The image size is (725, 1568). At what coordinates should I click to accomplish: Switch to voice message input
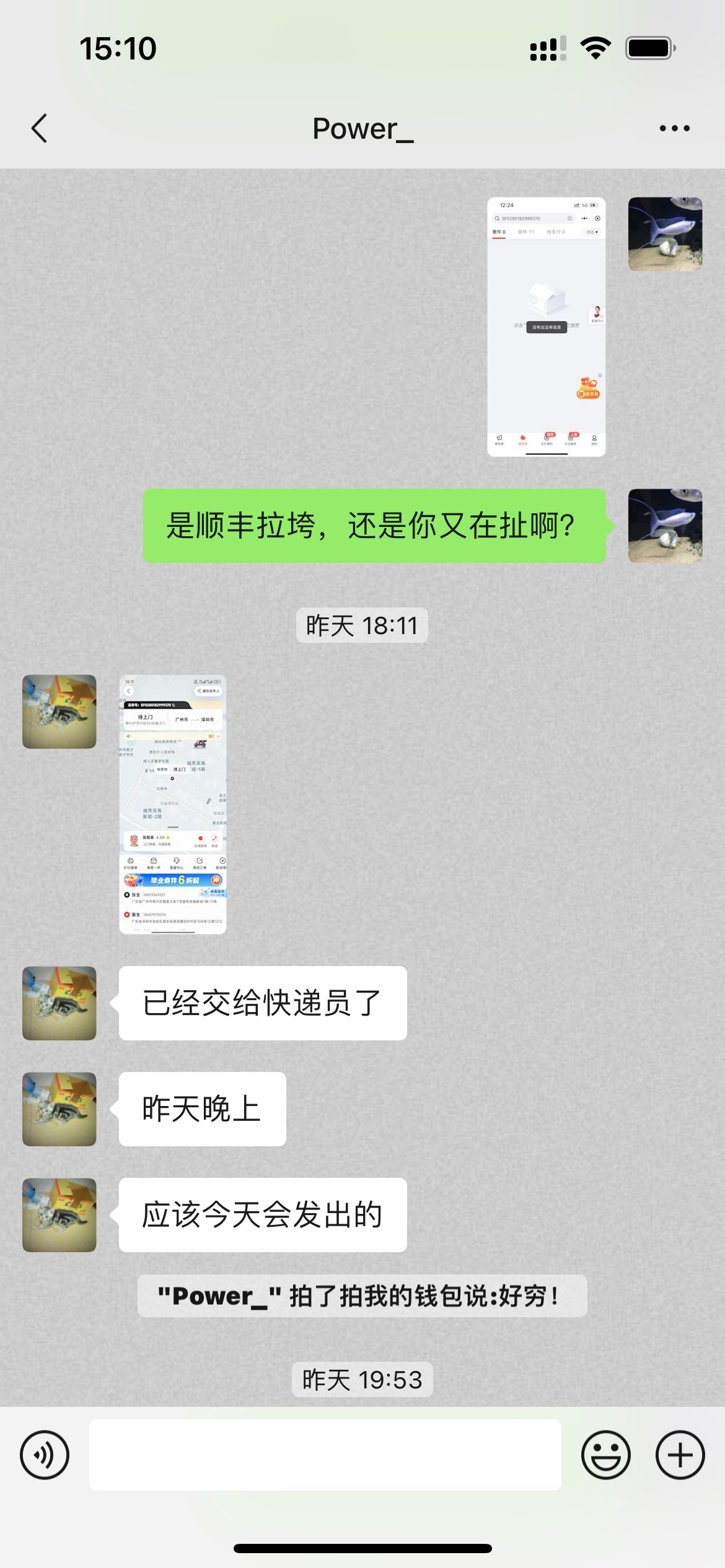pos(45,1455)
